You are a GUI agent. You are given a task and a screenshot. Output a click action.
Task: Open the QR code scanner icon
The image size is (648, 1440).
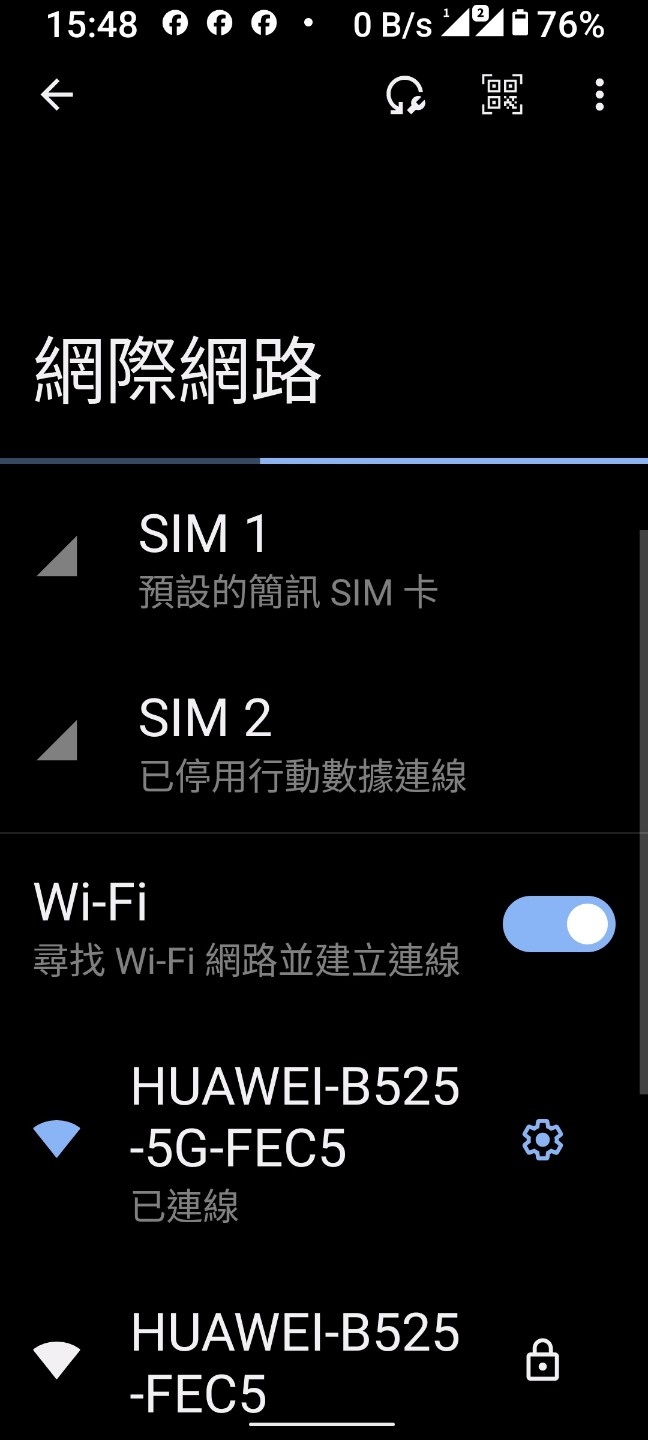tap(502, 95)
